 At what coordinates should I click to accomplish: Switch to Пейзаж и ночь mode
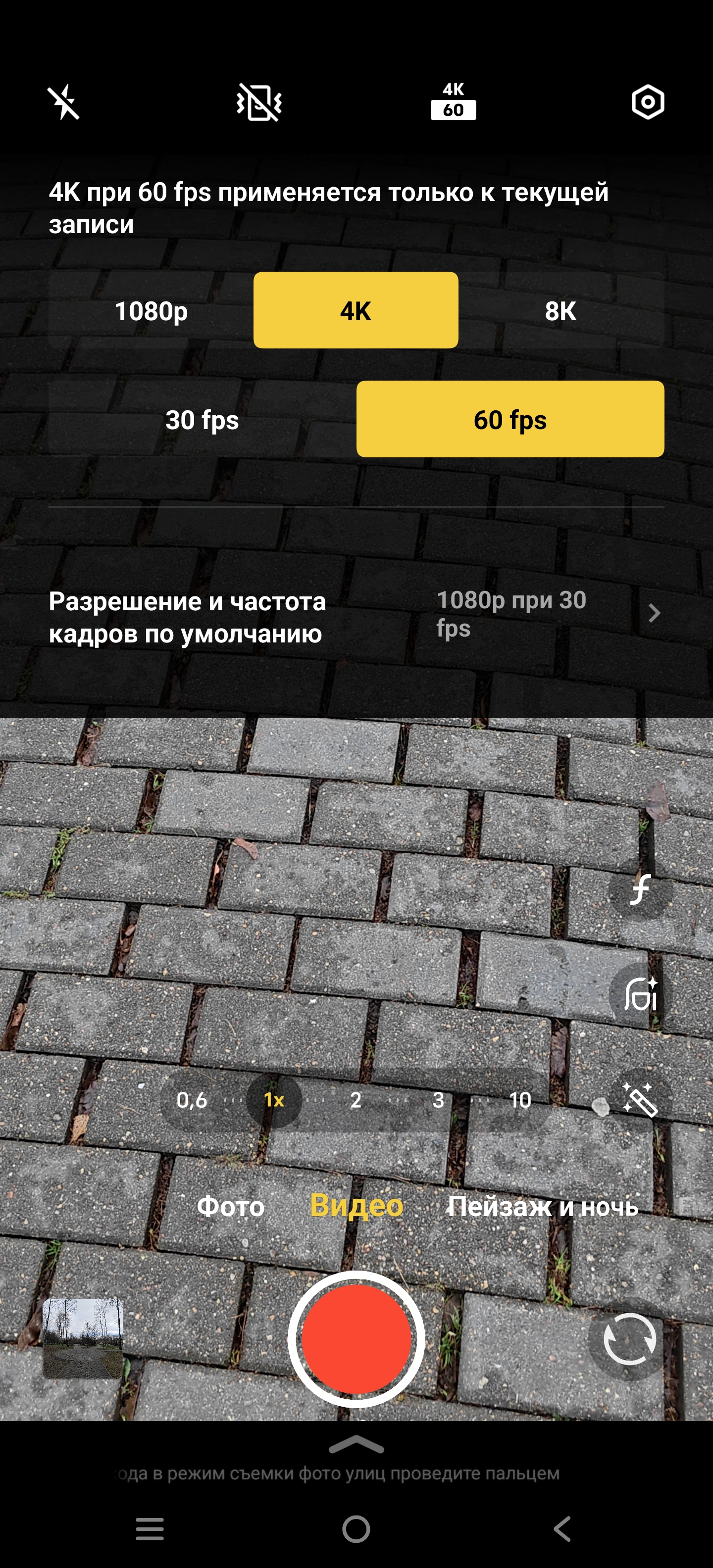543,1206
